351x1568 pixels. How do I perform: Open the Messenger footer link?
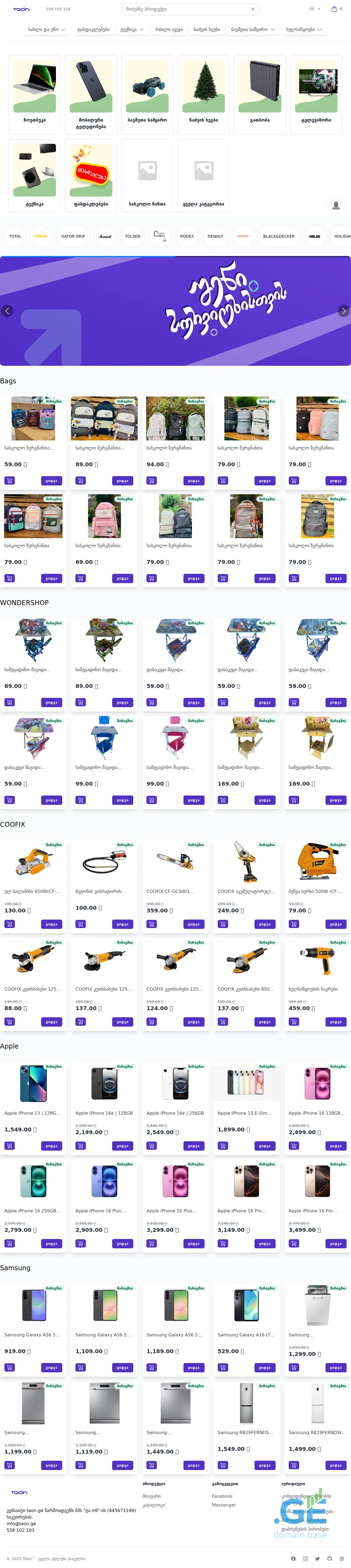point(224,1505)
